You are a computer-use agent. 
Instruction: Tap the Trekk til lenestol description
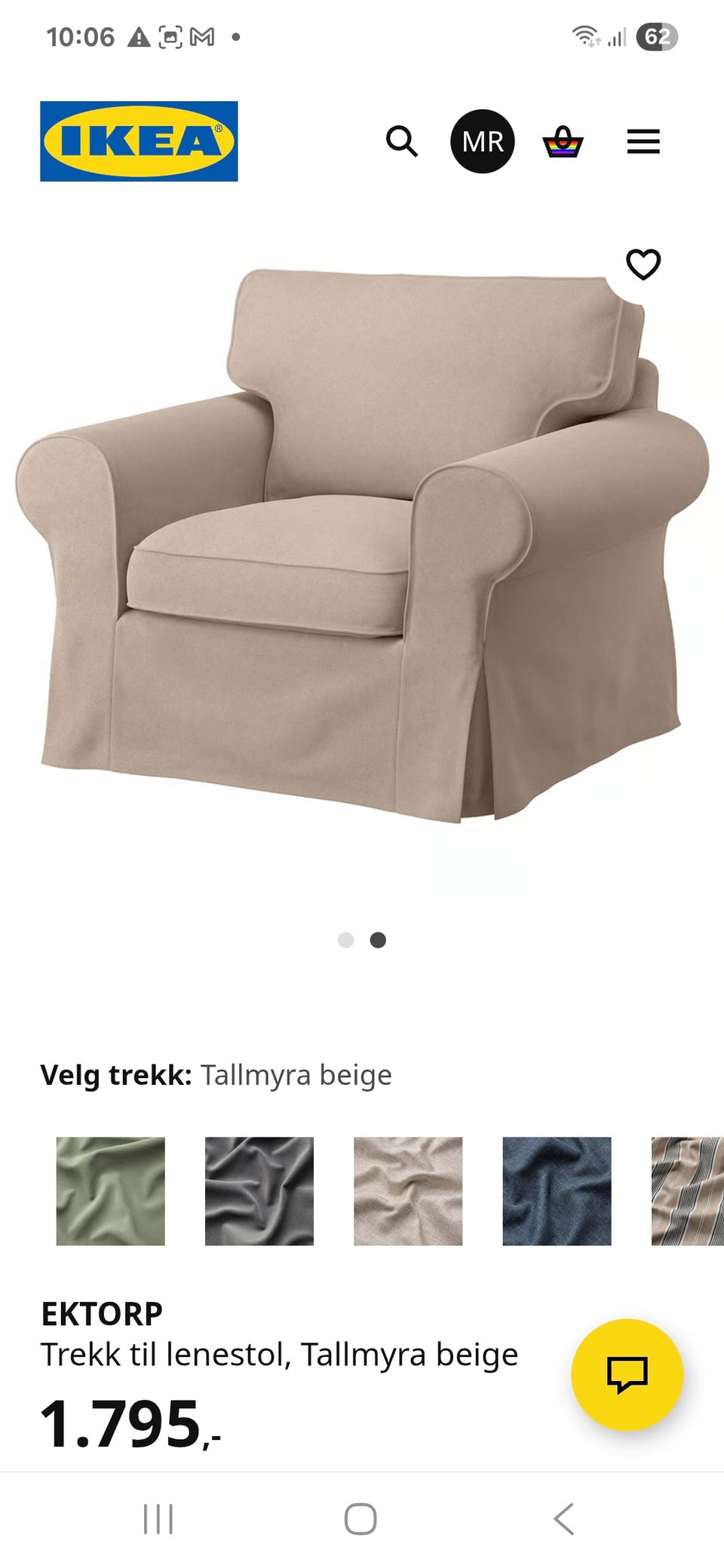[x=280, y=1353]
